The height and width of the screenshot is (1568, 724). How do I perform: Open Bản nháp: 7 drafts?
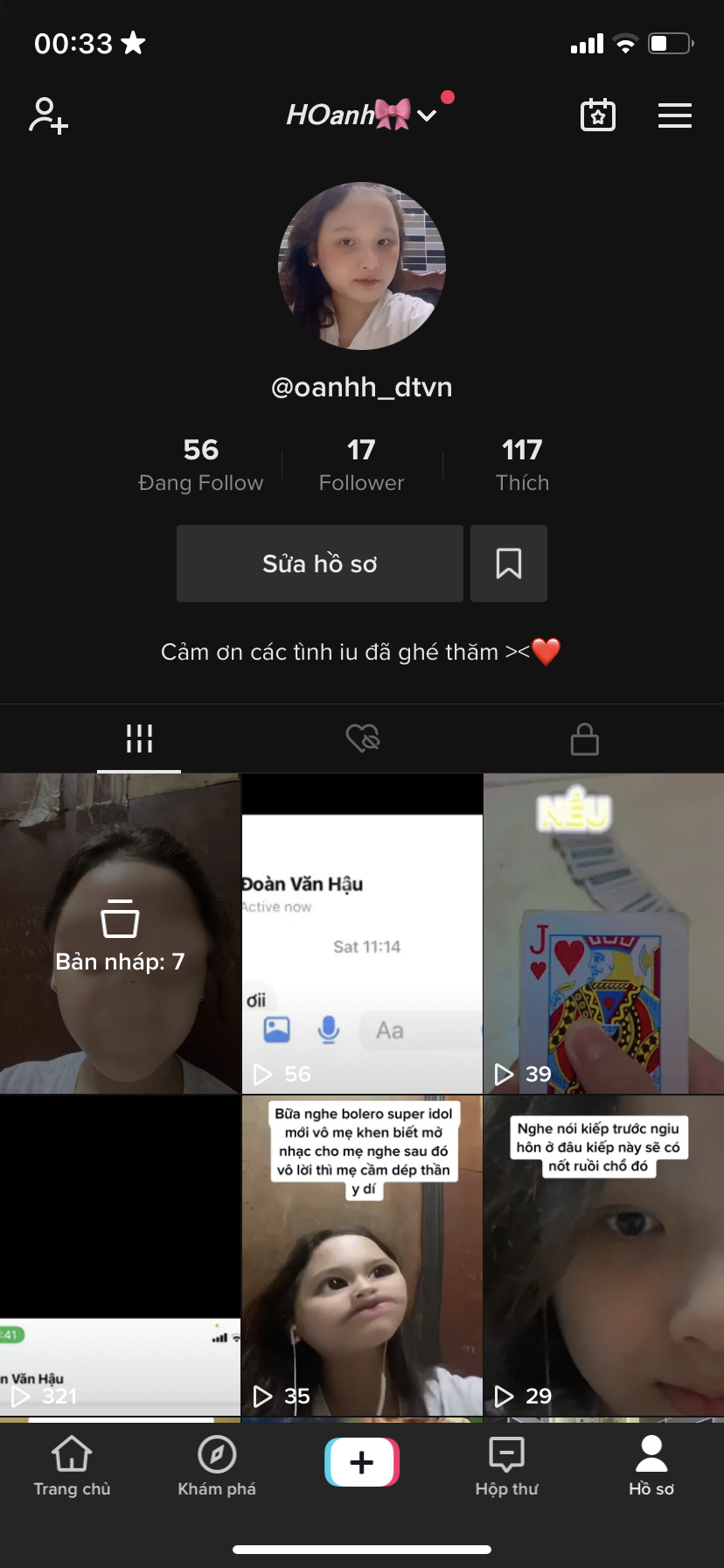coord(120,934)
